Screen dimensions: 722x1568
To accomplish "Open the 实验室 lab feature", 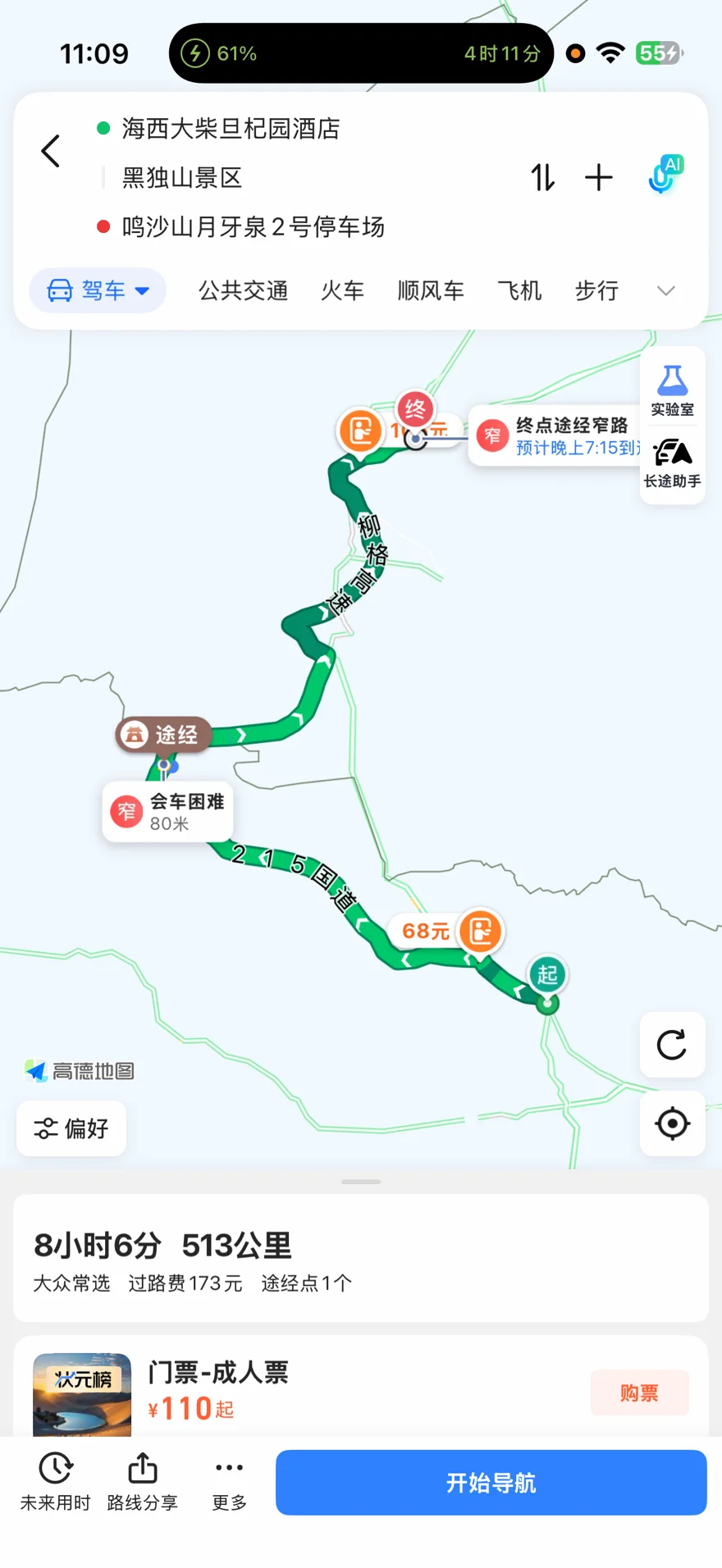I will click(x=673, y=390).
